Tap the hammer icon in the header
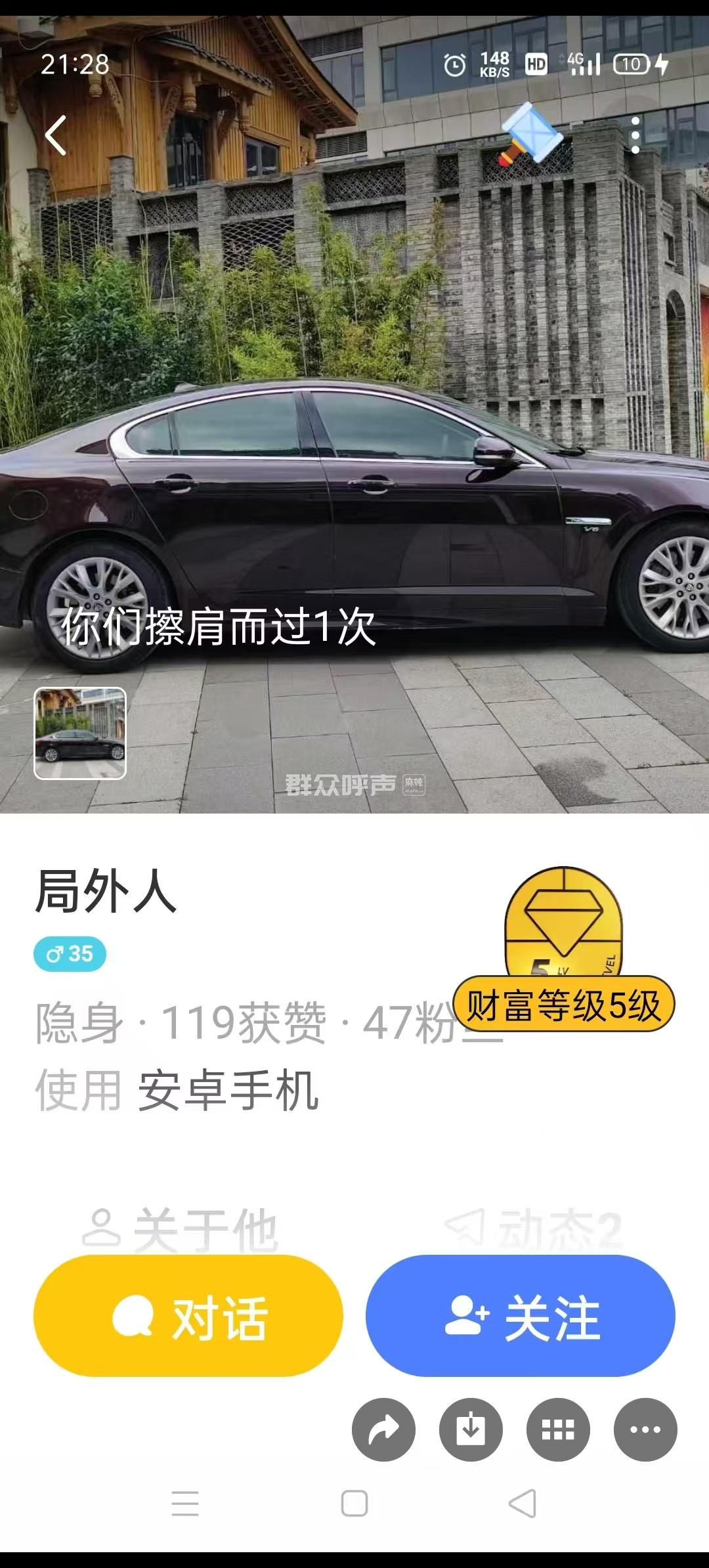 click(529, 135)
